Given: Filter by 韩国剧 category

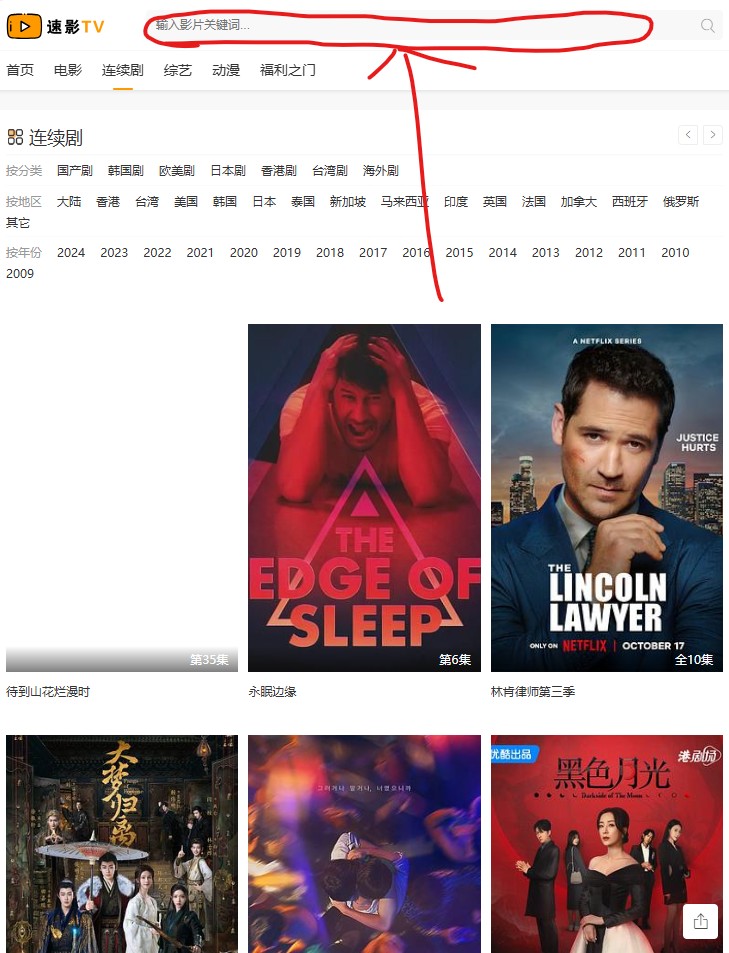Looking at the screenshot, I should click(125, 171).
